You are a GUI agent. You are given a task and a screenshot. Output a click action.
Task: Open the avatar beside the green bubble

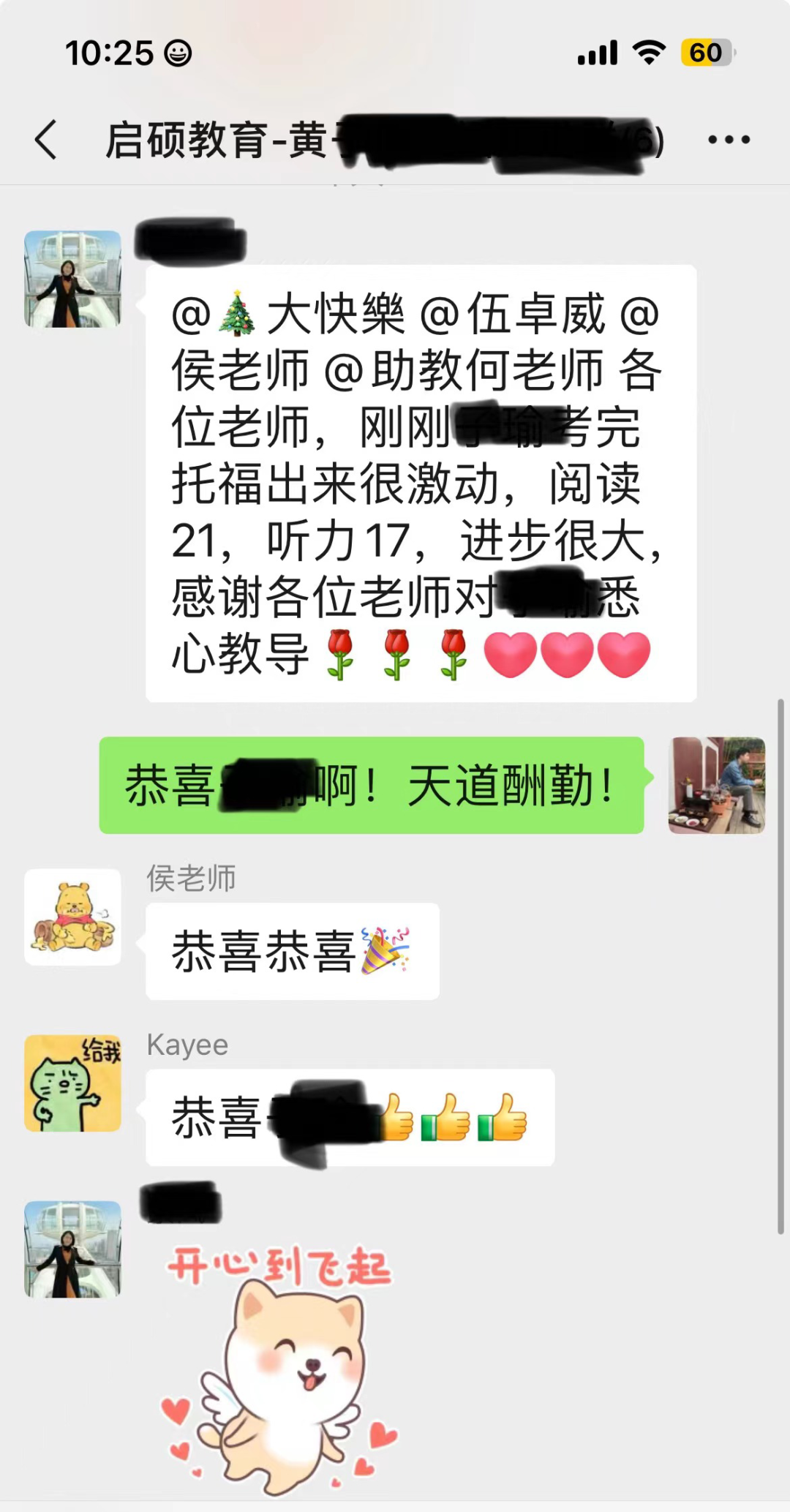coord(718,786)
